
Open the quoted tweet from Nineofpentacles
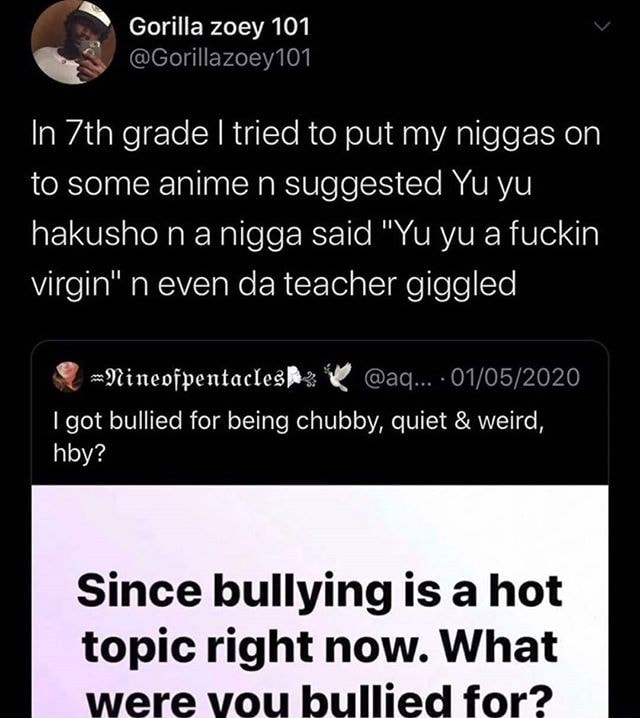tap(300, 432)
